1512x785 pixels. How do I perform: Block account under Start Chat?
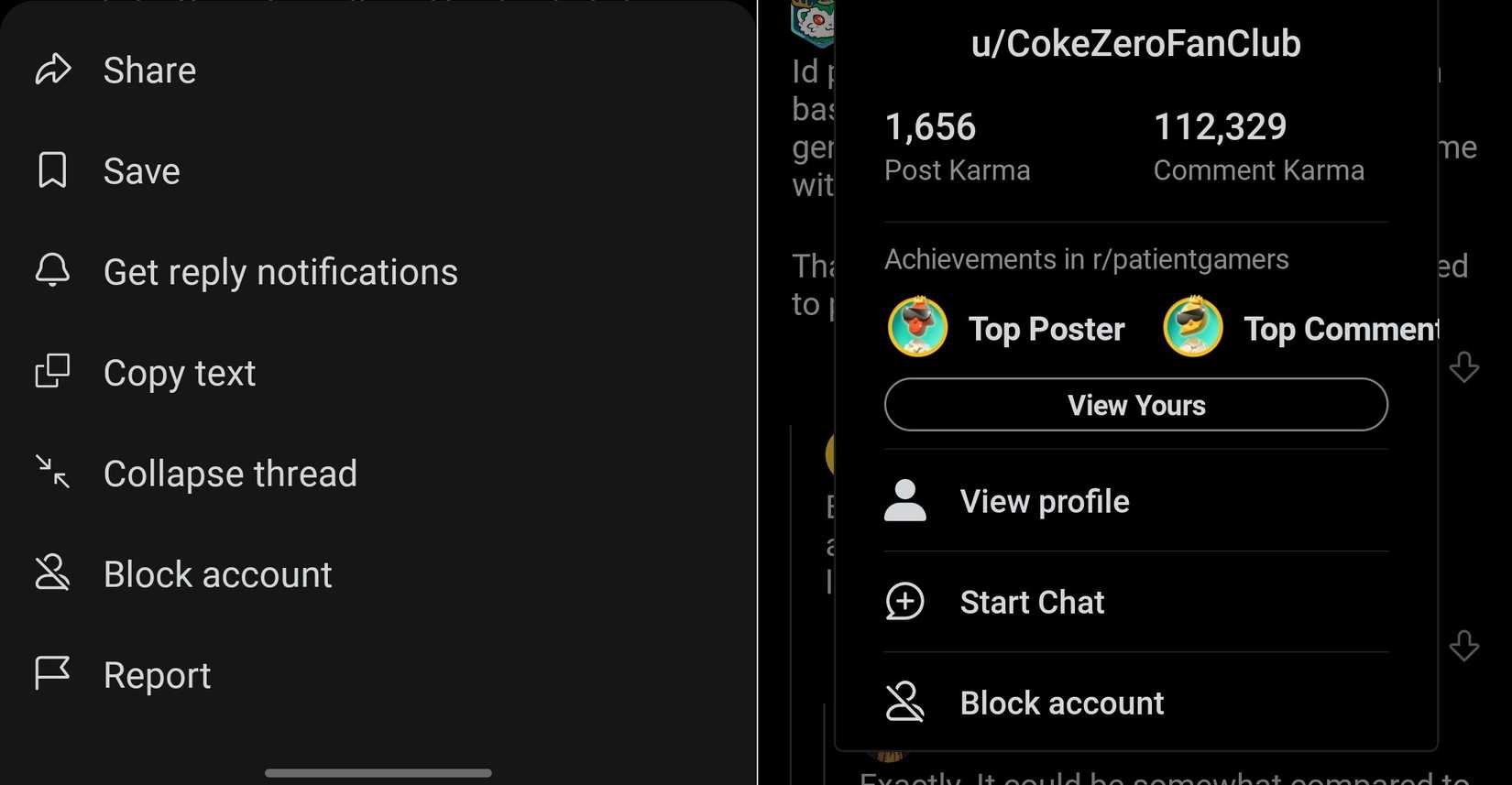pos(1061,703)
